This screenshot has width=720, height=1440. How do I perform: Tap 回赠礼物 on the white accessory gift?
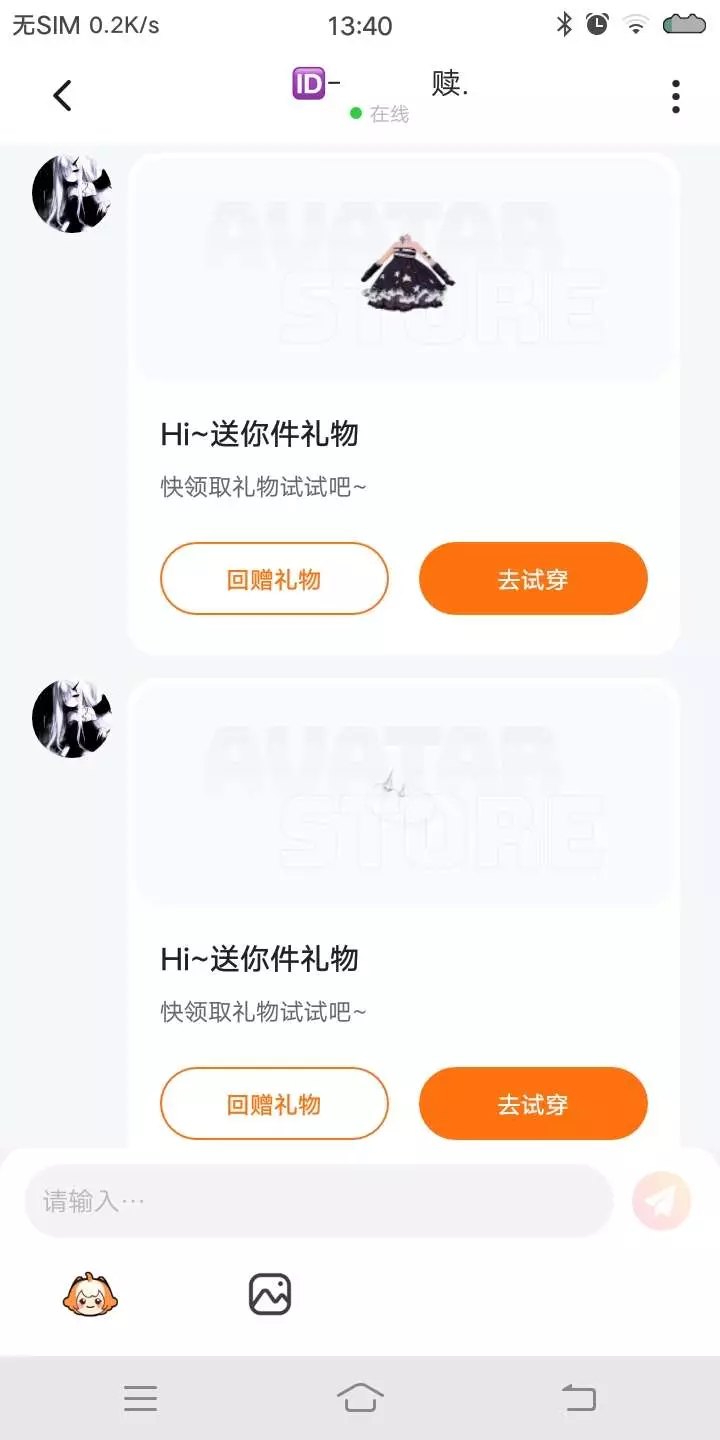pos(274,1104)
